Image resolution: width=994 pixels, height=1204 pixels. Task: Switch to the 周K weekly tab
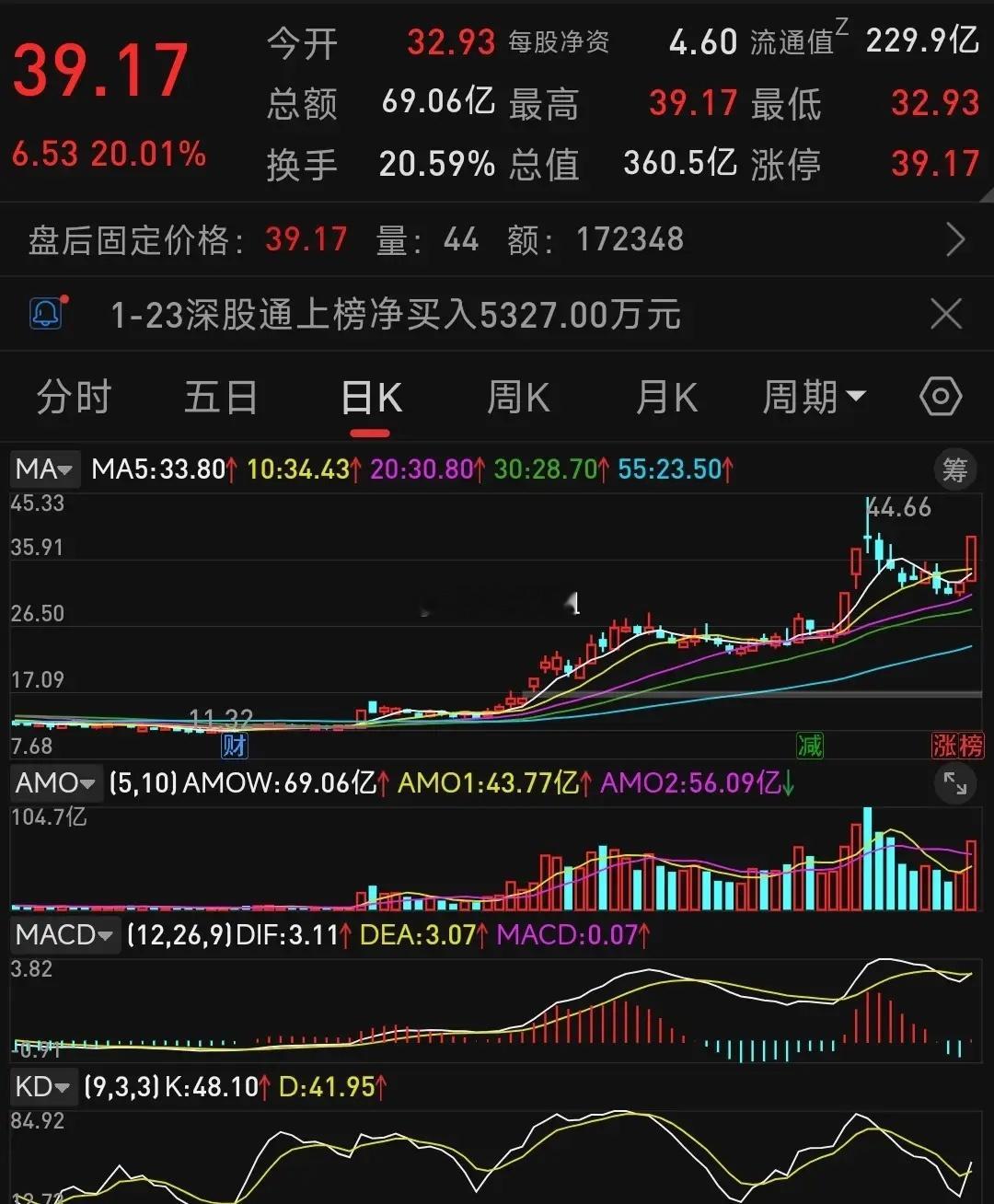click(518, 397)
